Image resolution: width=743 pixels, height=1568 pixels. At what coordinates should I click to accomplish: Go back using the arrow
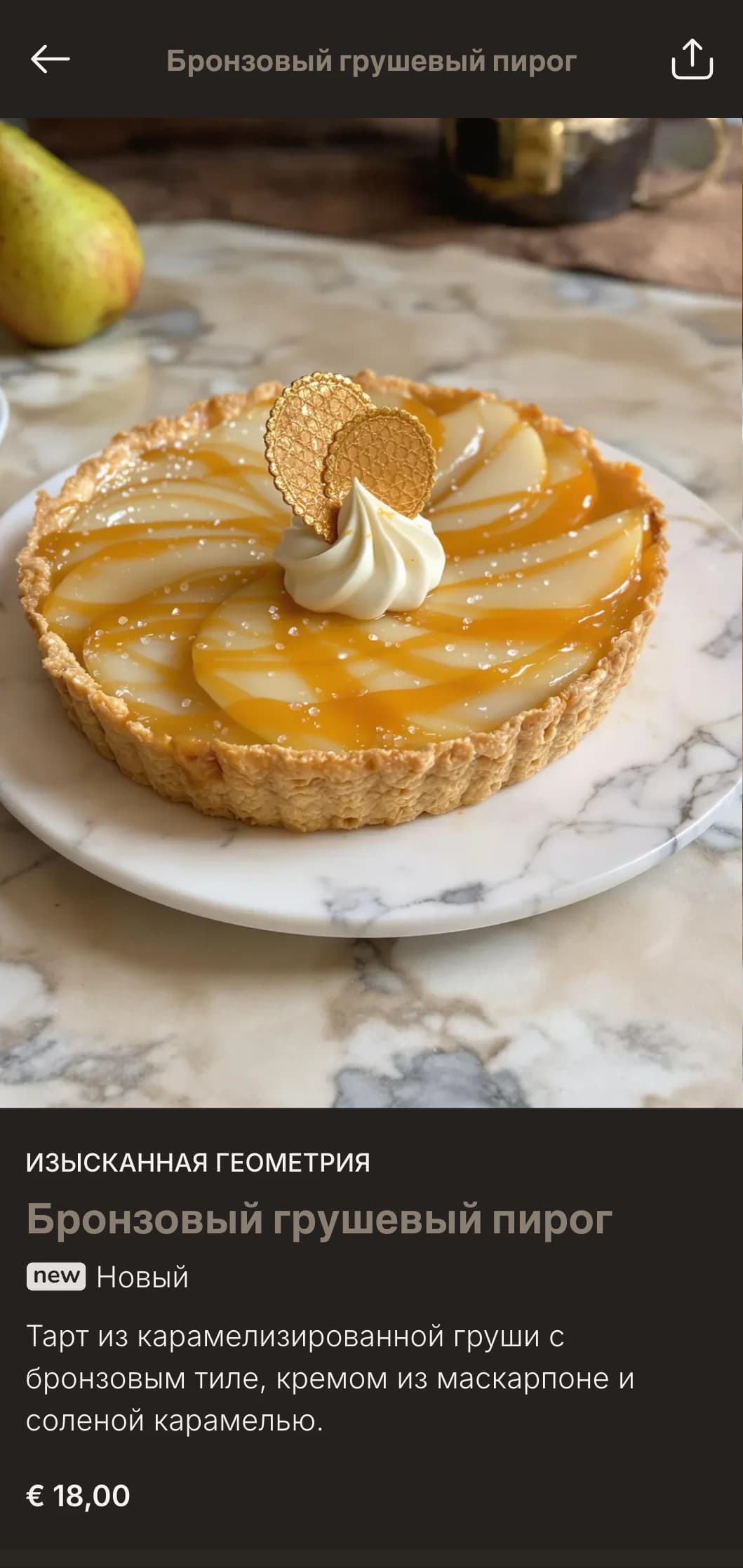click(x=51, y=60)
